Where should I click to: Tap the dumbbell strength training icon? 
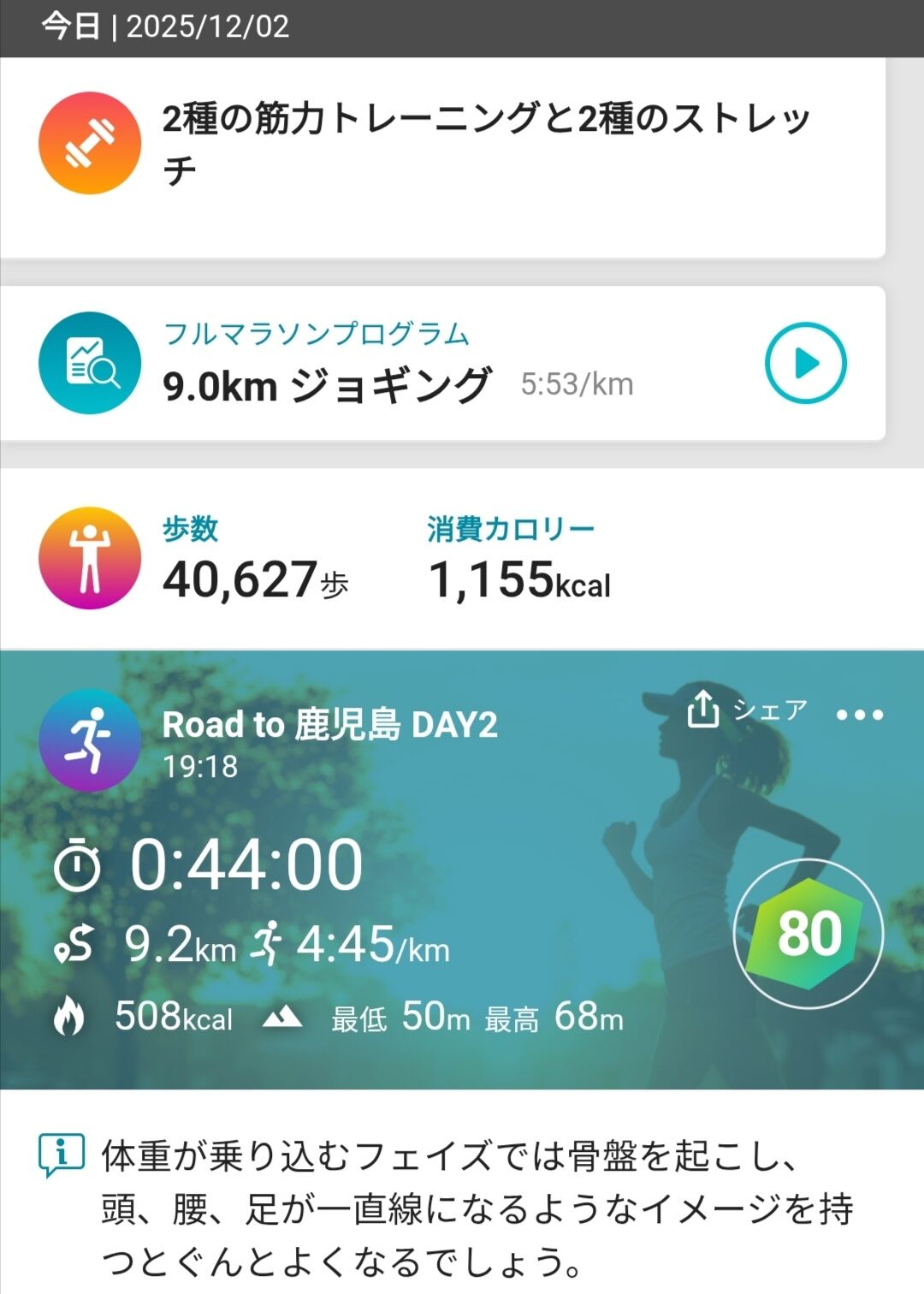(88, 141)
